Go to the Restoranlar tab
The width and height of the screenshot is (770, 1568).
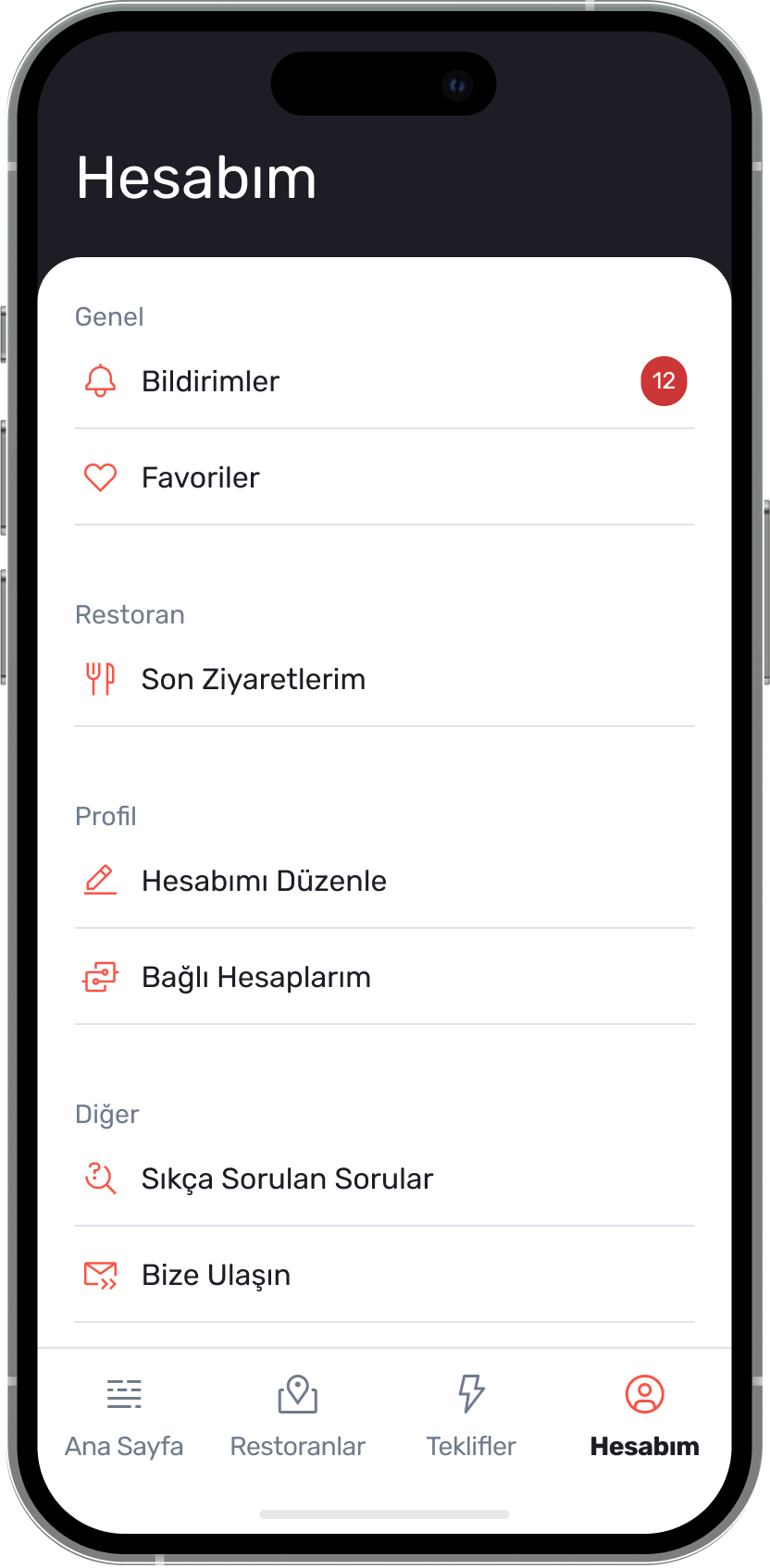point(297,1416)
